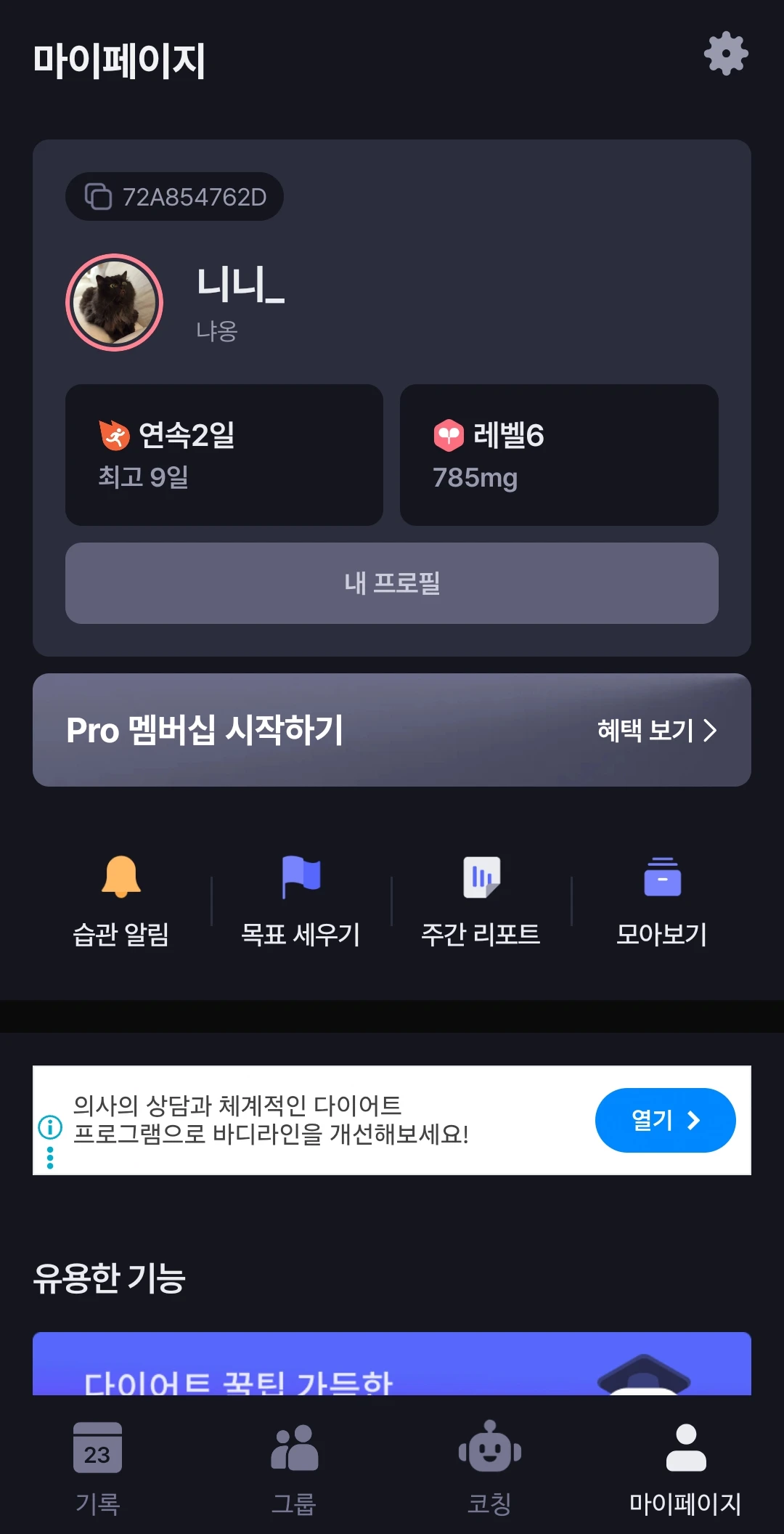Image resolution: width=784 pixels, height=1534 pixels.
Task: Copy the user code 72A854762D
Action: 174,197
